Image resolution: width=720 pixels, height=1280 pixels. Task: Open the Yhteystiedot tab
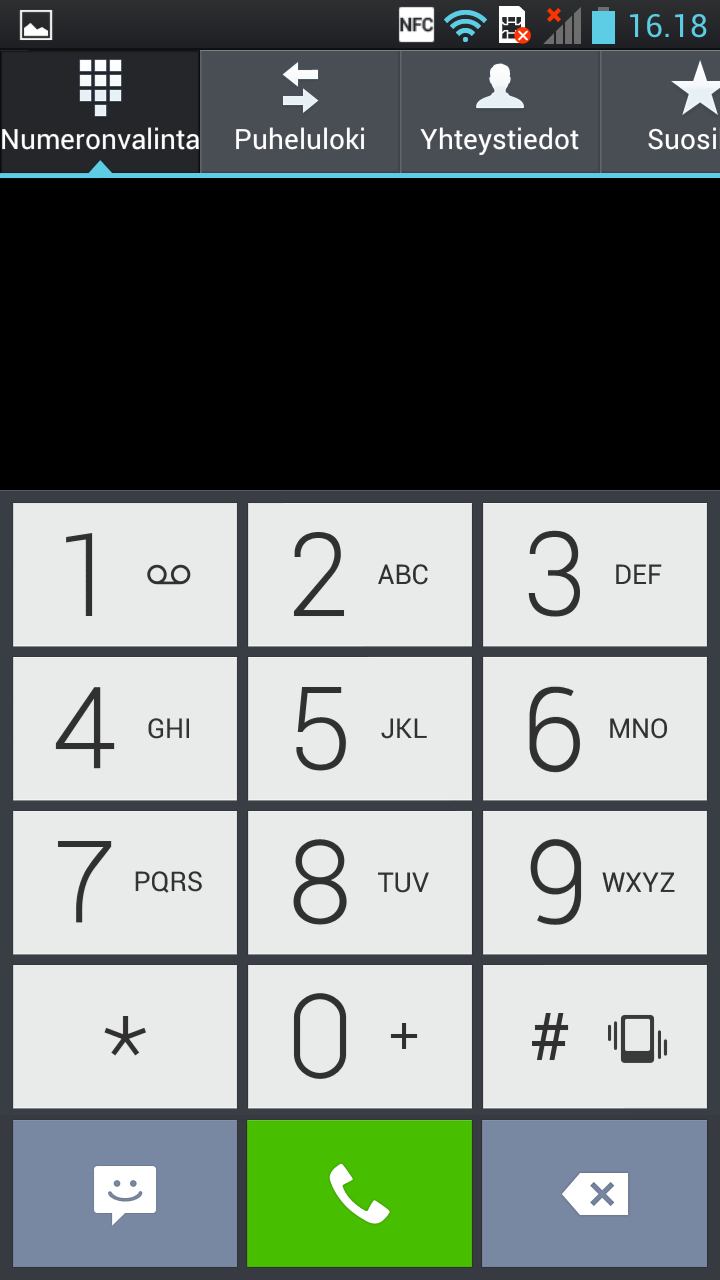(500, 112)
